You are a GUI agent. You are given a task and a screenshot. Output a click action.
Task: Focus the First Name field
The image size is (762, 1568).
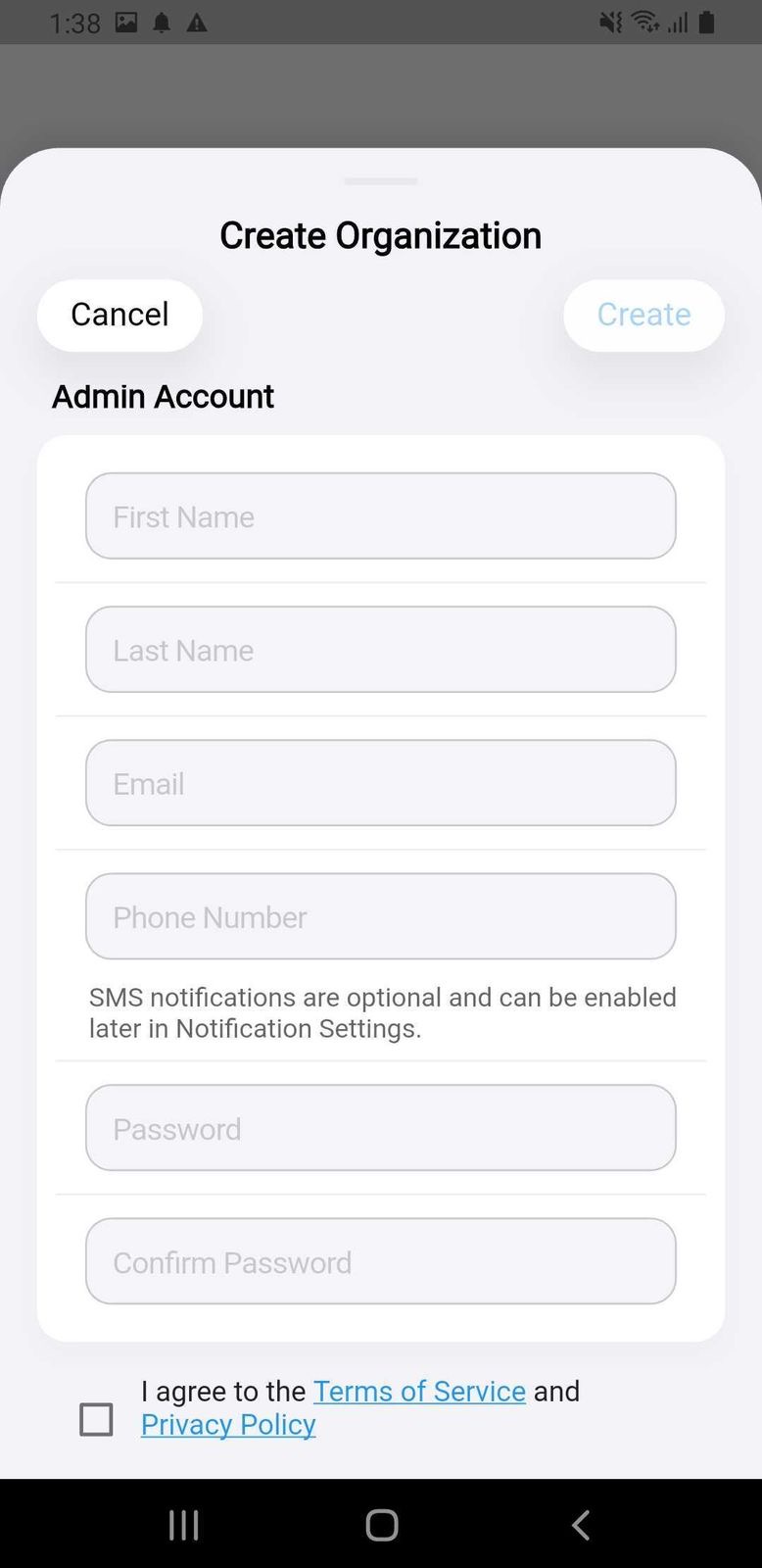click(x=380, y=516)
